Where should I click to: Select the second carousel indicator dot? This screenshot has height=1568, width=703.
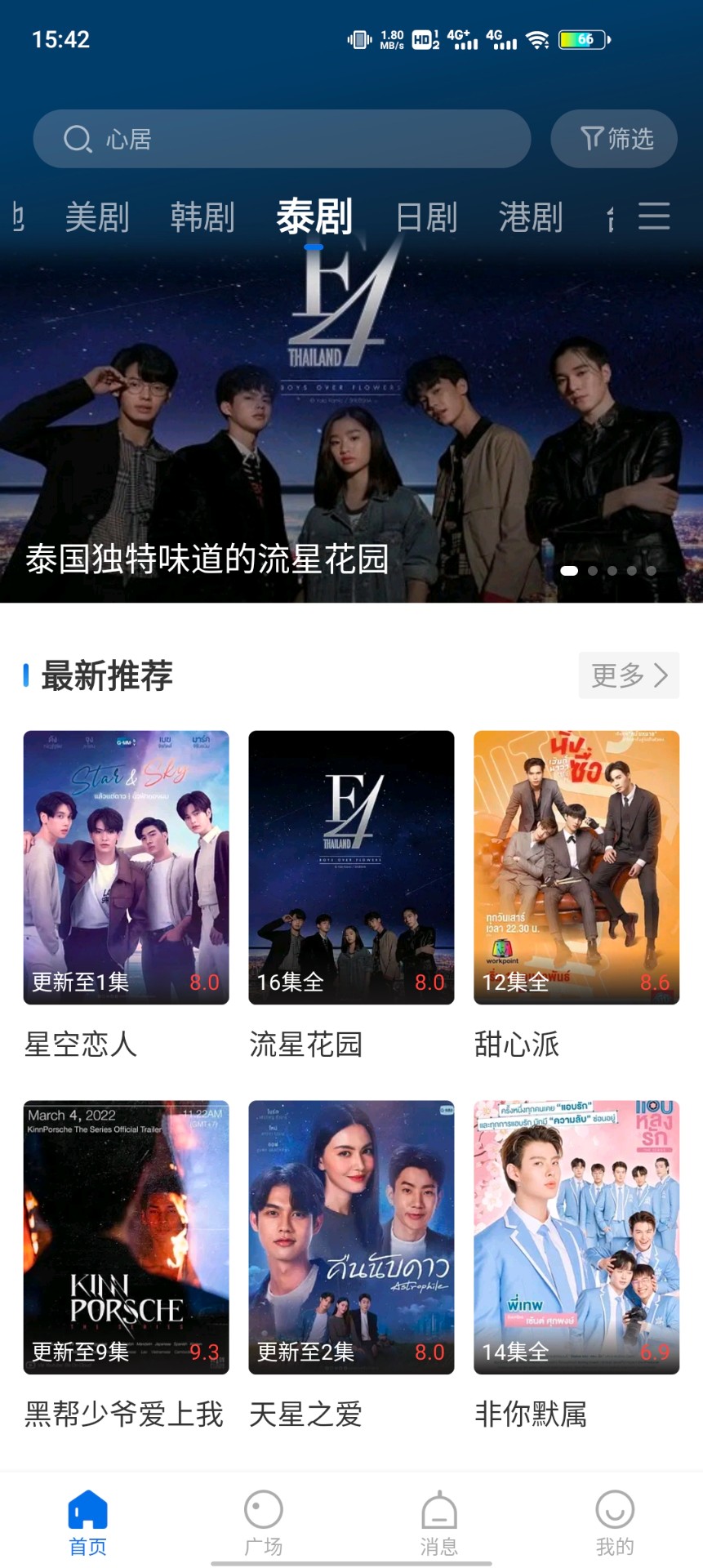pyautogui.click(x=592, y=572)
